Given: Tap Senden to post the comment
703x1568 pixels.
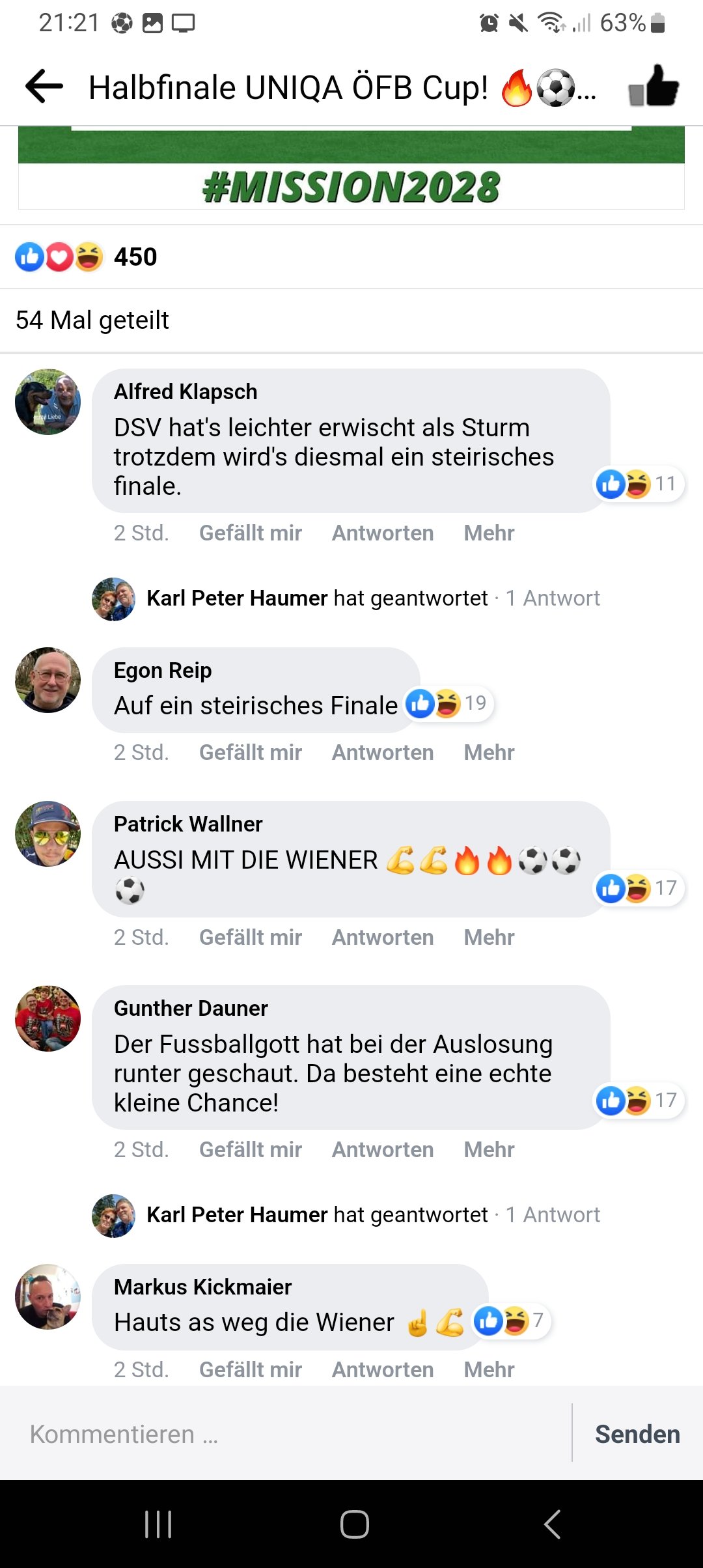Looking at the screenshot, I should coord(637,1434).
